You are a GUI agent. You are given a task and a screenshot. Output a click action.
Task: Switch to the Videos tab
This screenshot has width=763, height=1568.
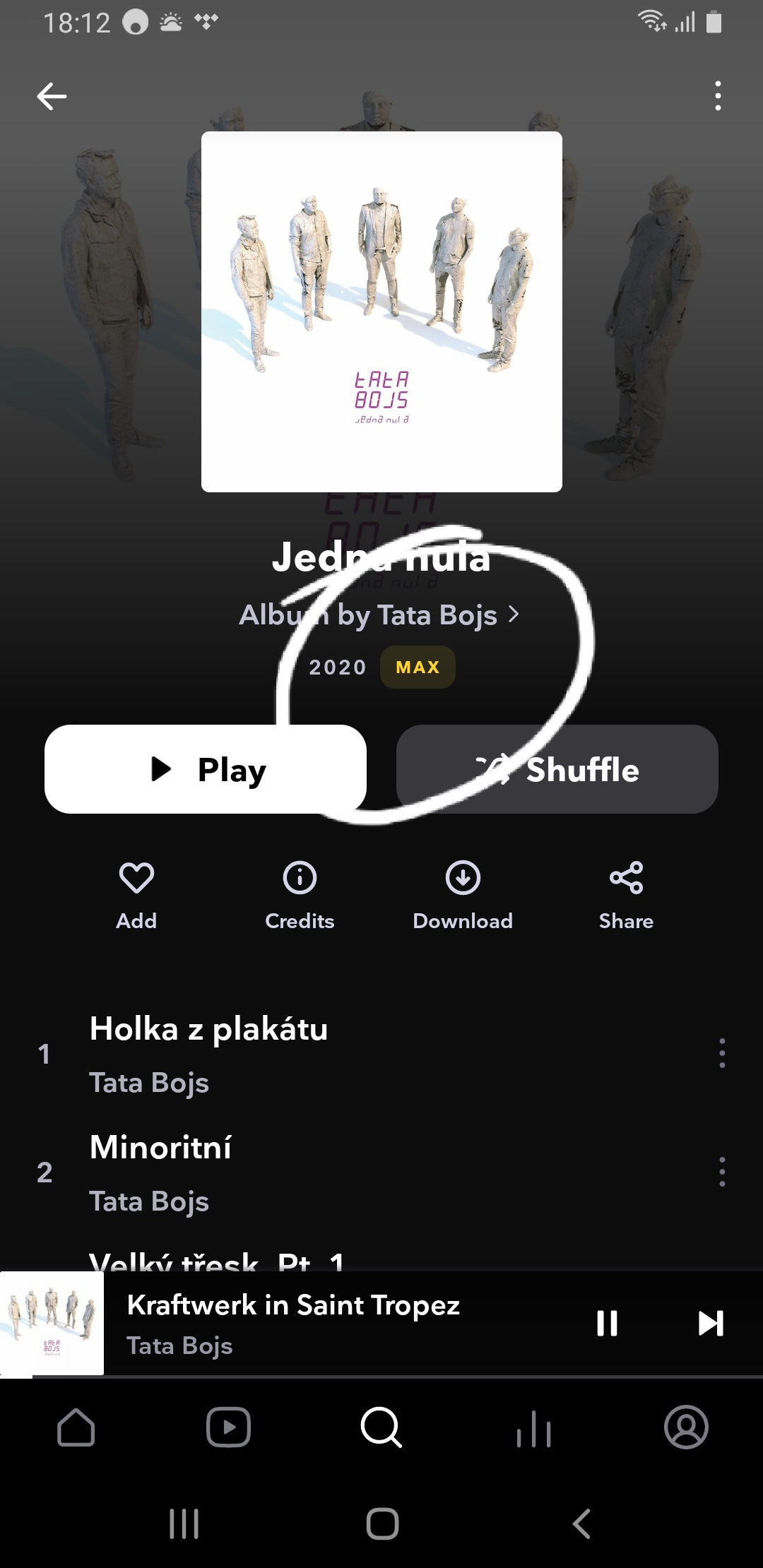tap(228, 1428)
